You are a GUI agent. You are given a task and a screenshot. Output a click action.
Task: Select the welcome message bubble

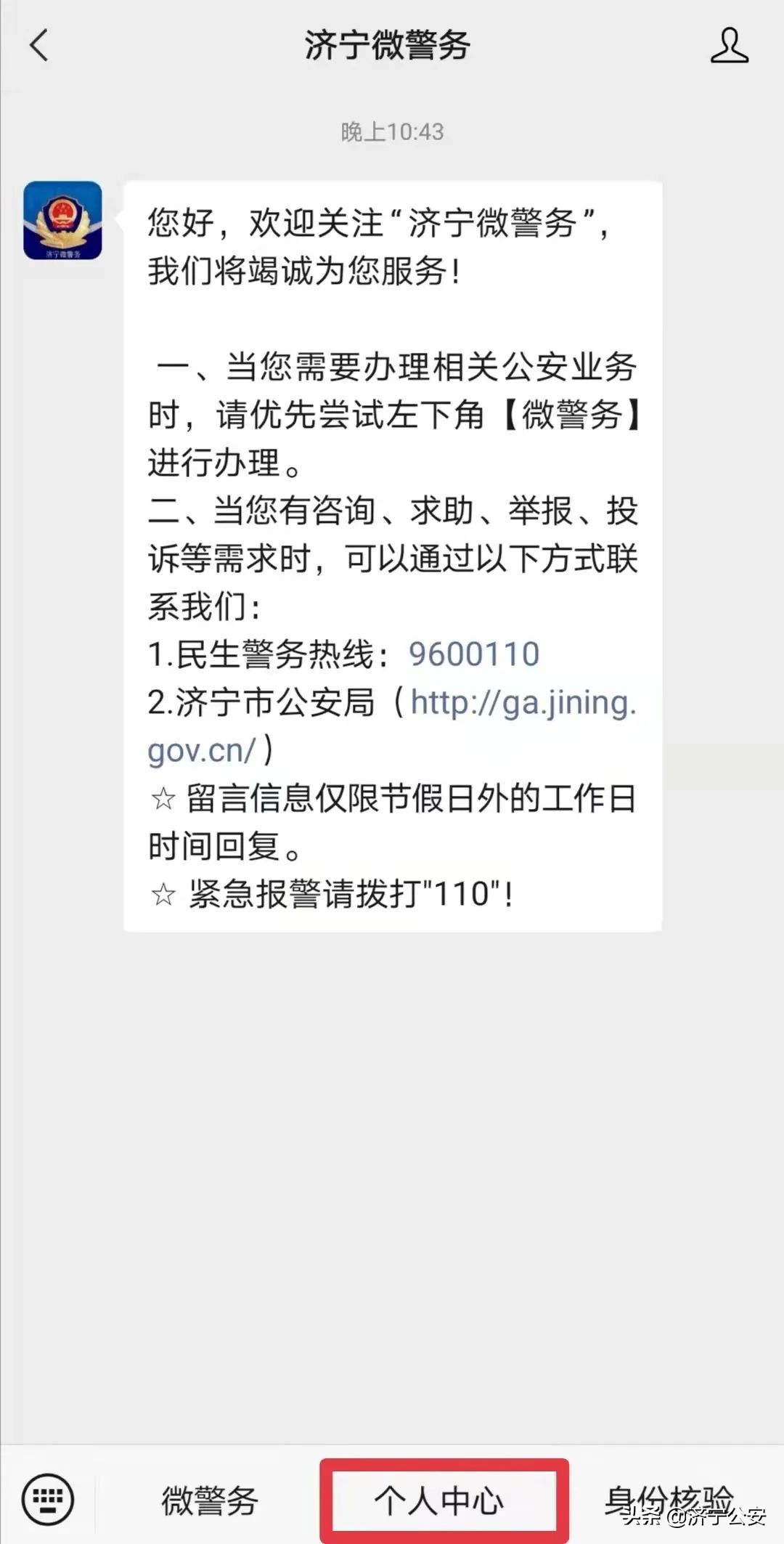[x=396, y=552]
